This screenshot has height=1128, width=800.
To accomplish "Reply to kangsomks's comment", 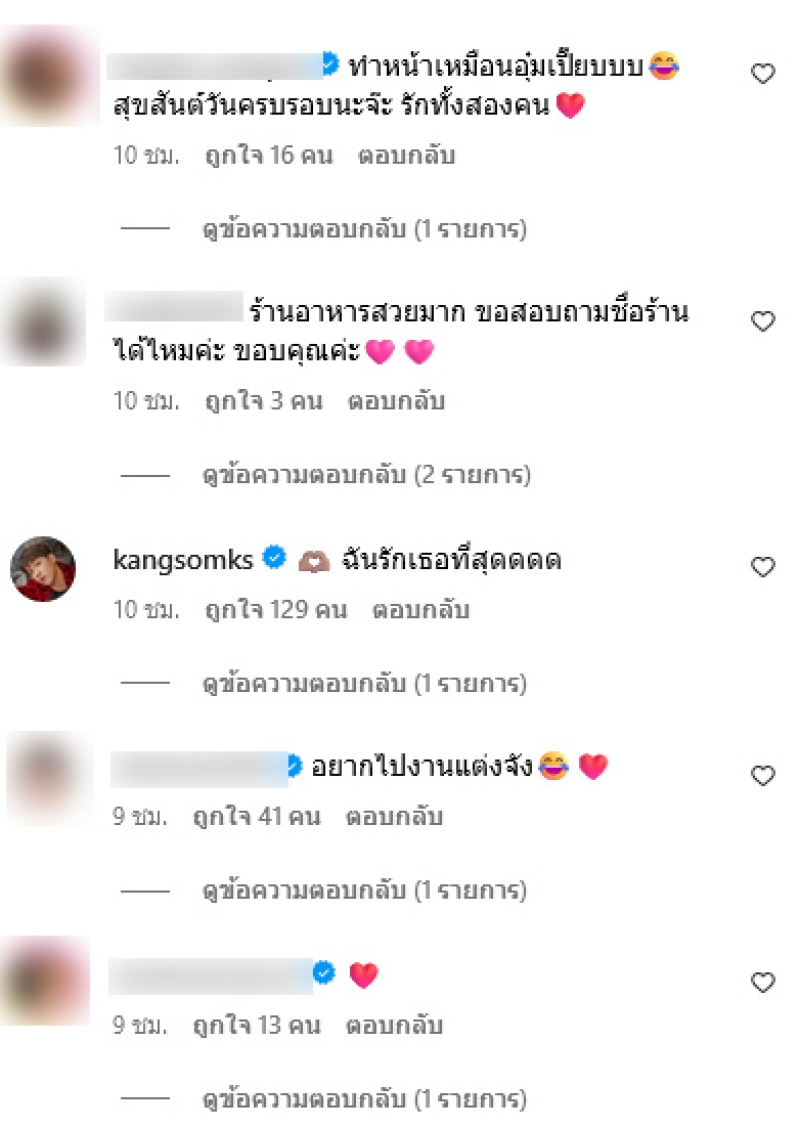I will click(420, 610).
